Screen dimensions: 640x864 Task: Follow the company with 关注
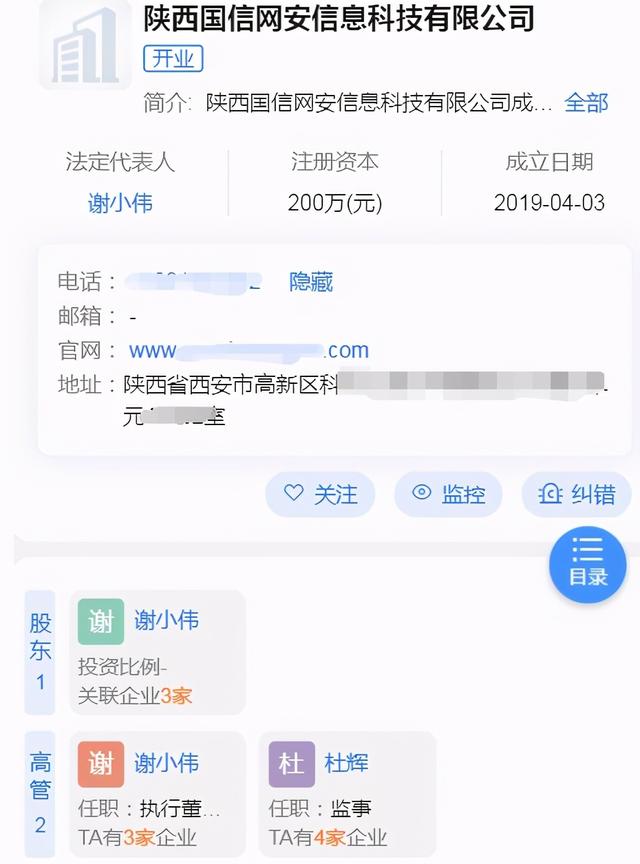point(320,494)
